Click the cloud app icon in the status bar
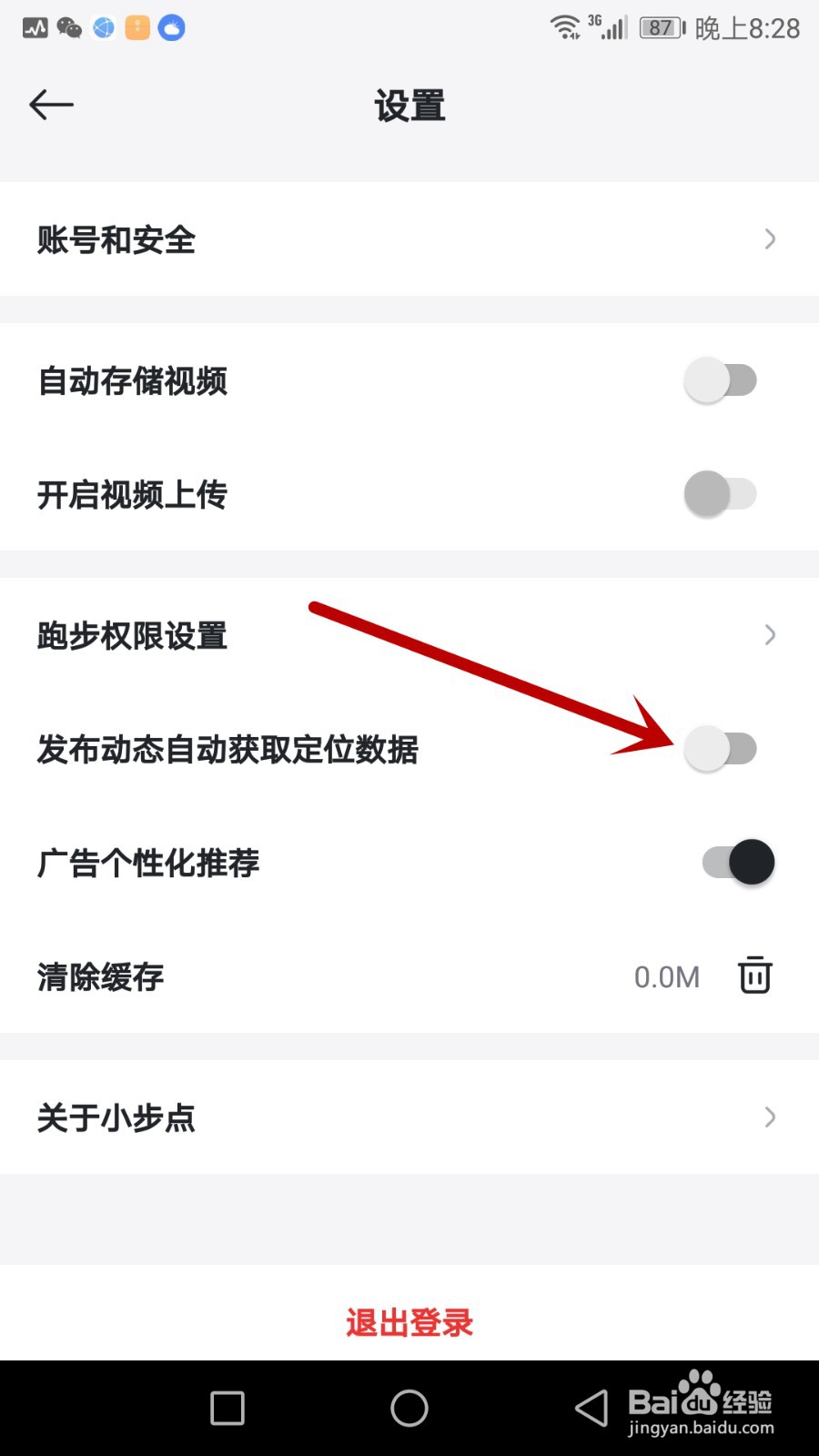 (x=169, y=27)
